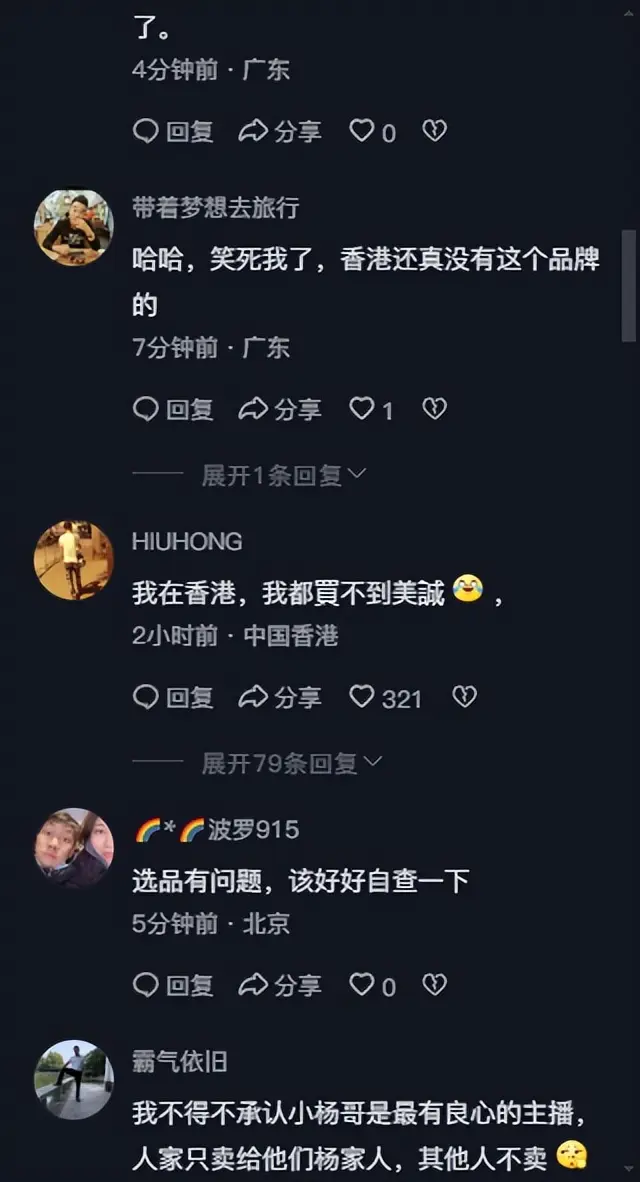640x1182 pixels.
Task: Reply to 带着梦想去旅行's comment
Action: coord(173,409)
